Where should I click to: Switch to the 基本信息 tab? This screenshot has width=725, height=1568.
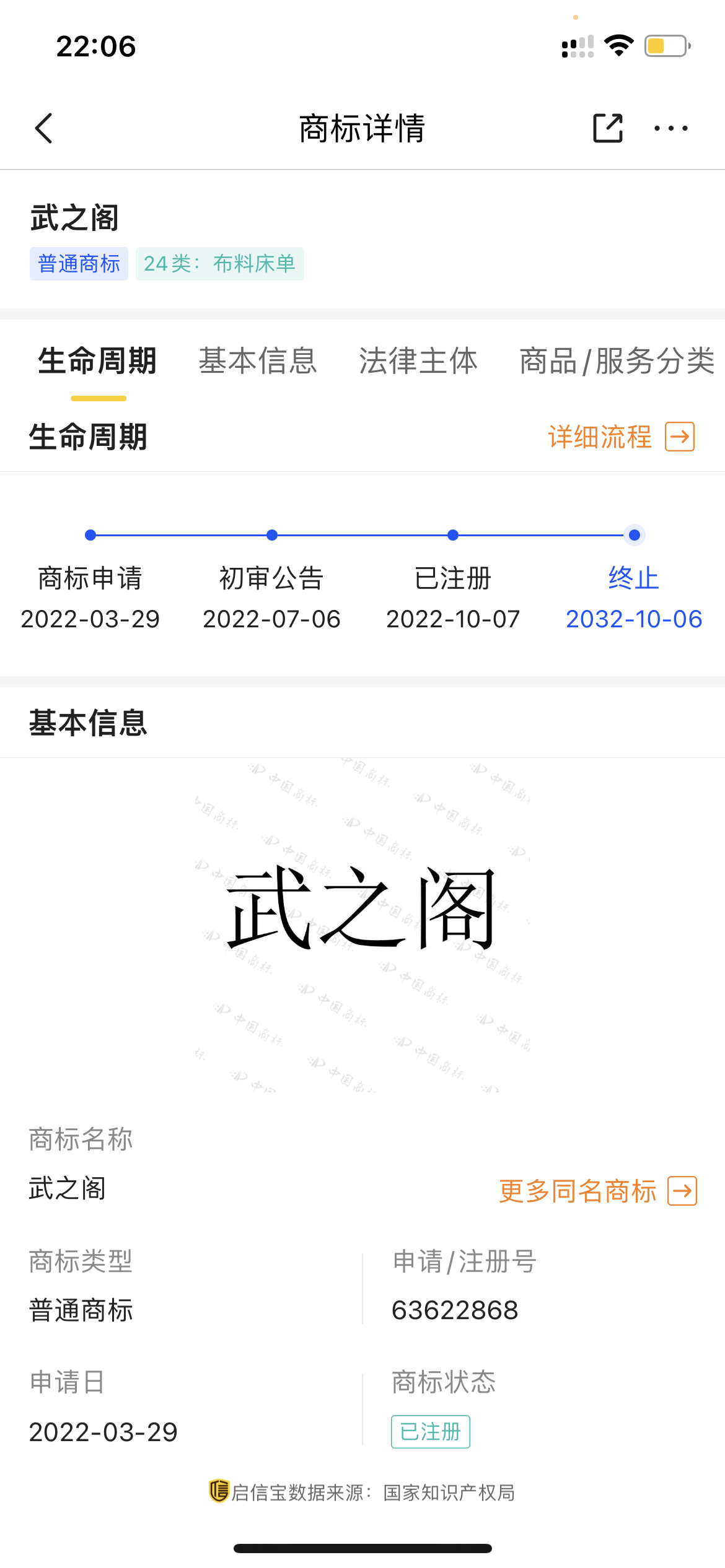[x=257, y=362]
